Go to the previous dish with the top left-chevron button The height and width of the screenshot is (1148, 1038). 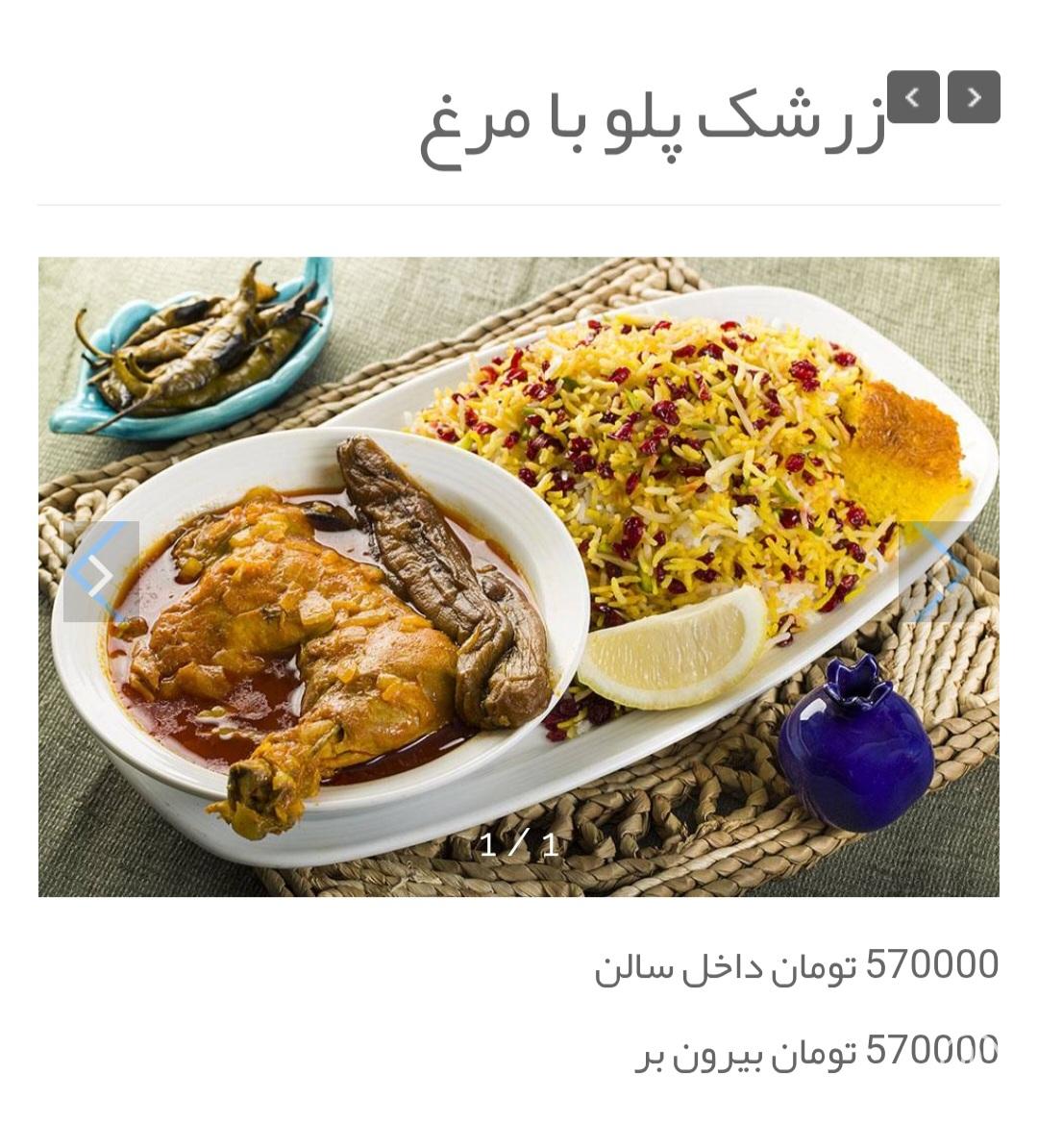tap(912, 97)
